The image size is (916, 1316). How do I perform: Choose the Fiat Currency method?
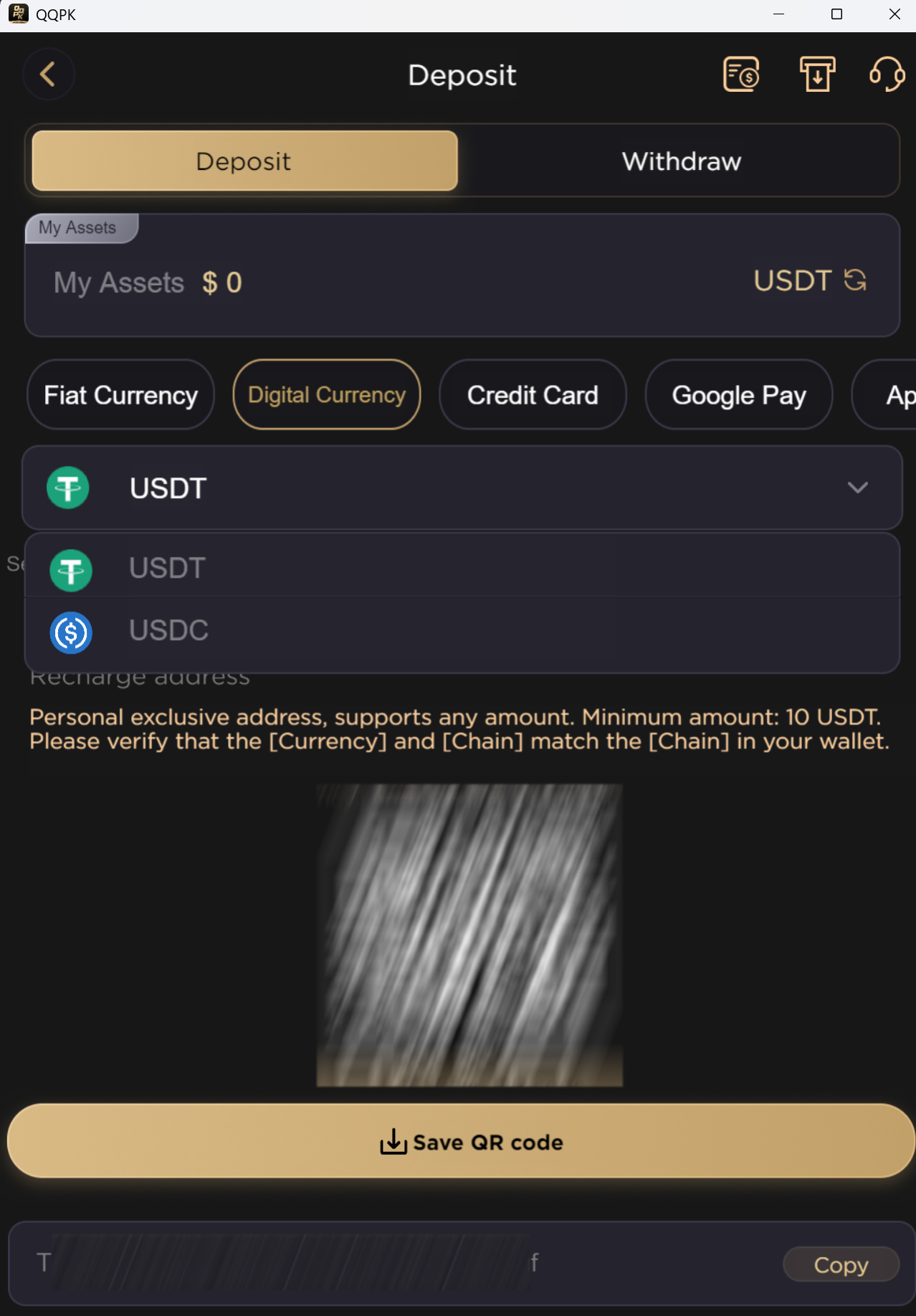point(120,395)
